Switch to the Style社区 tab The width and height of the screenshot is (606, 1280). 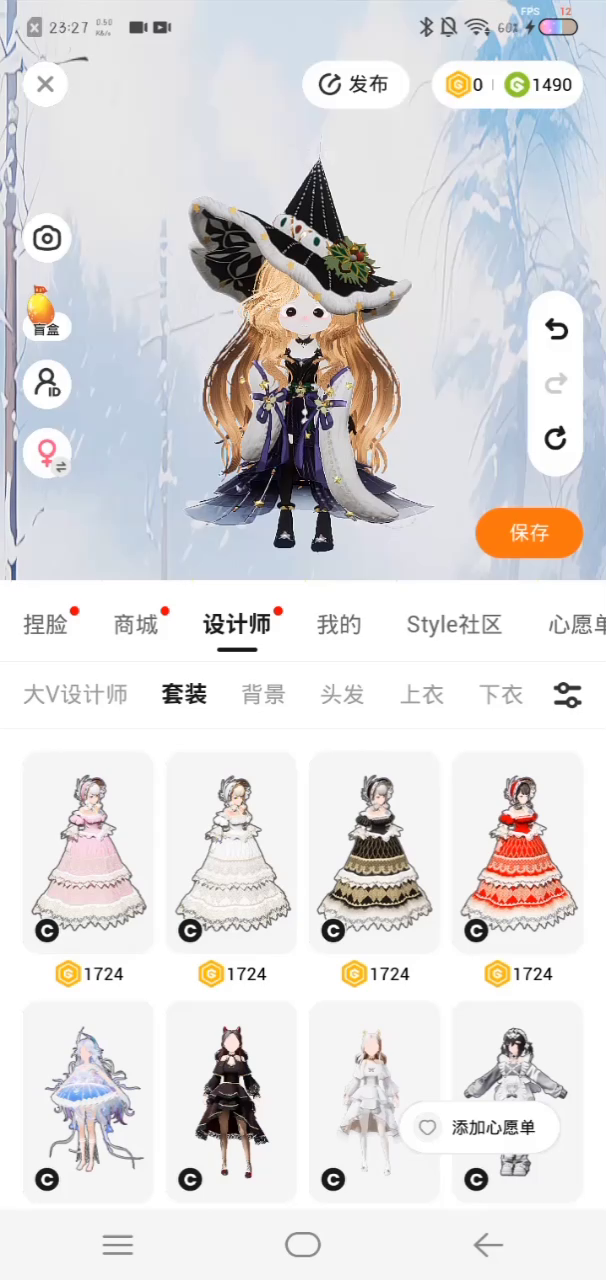pyautogui.click(x=454, y=625)
